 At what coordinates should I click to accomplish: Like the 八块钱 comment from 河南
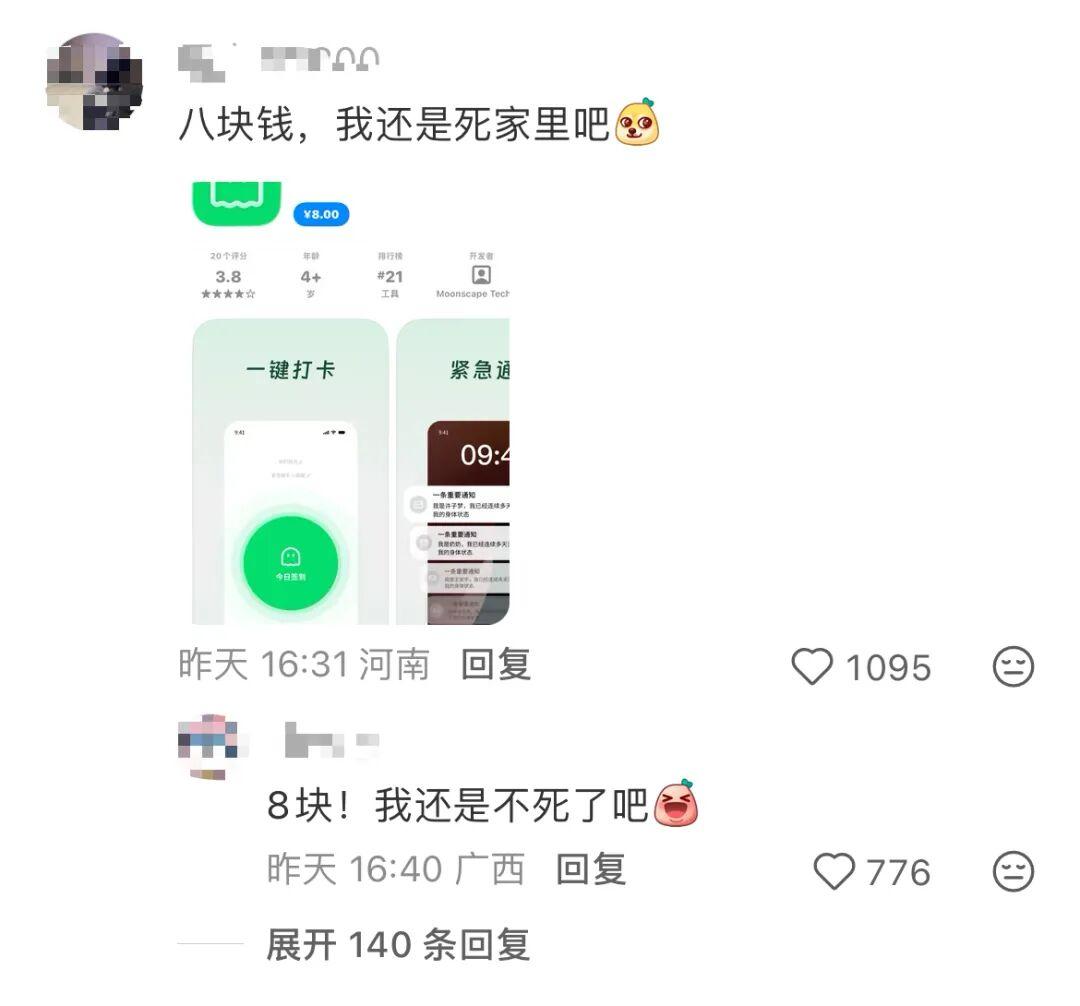click(x=812, y=667)
